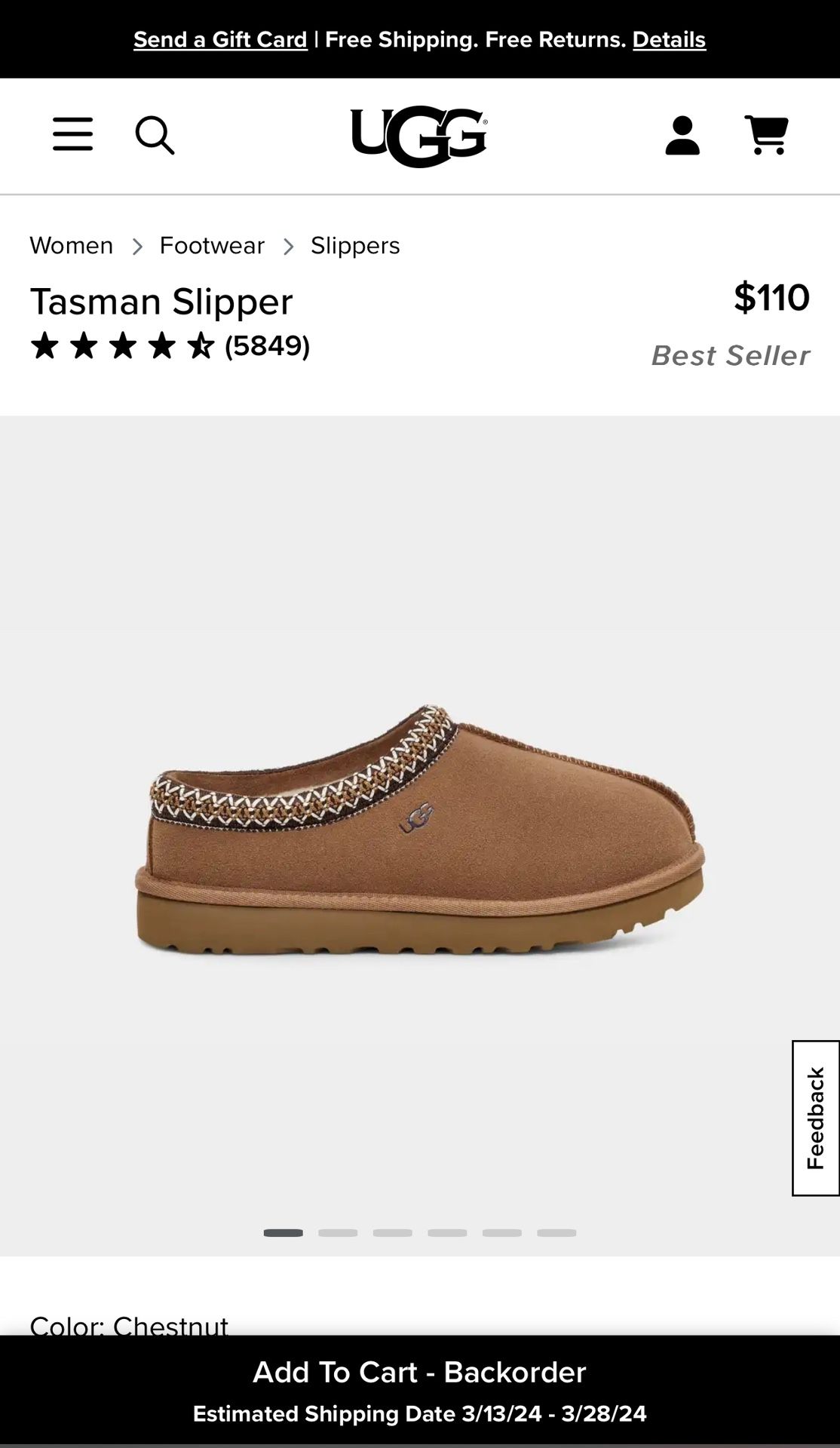Click the chevron after Footwear
The height and width of the screenshot is (1448, 840).
point(288,245)
